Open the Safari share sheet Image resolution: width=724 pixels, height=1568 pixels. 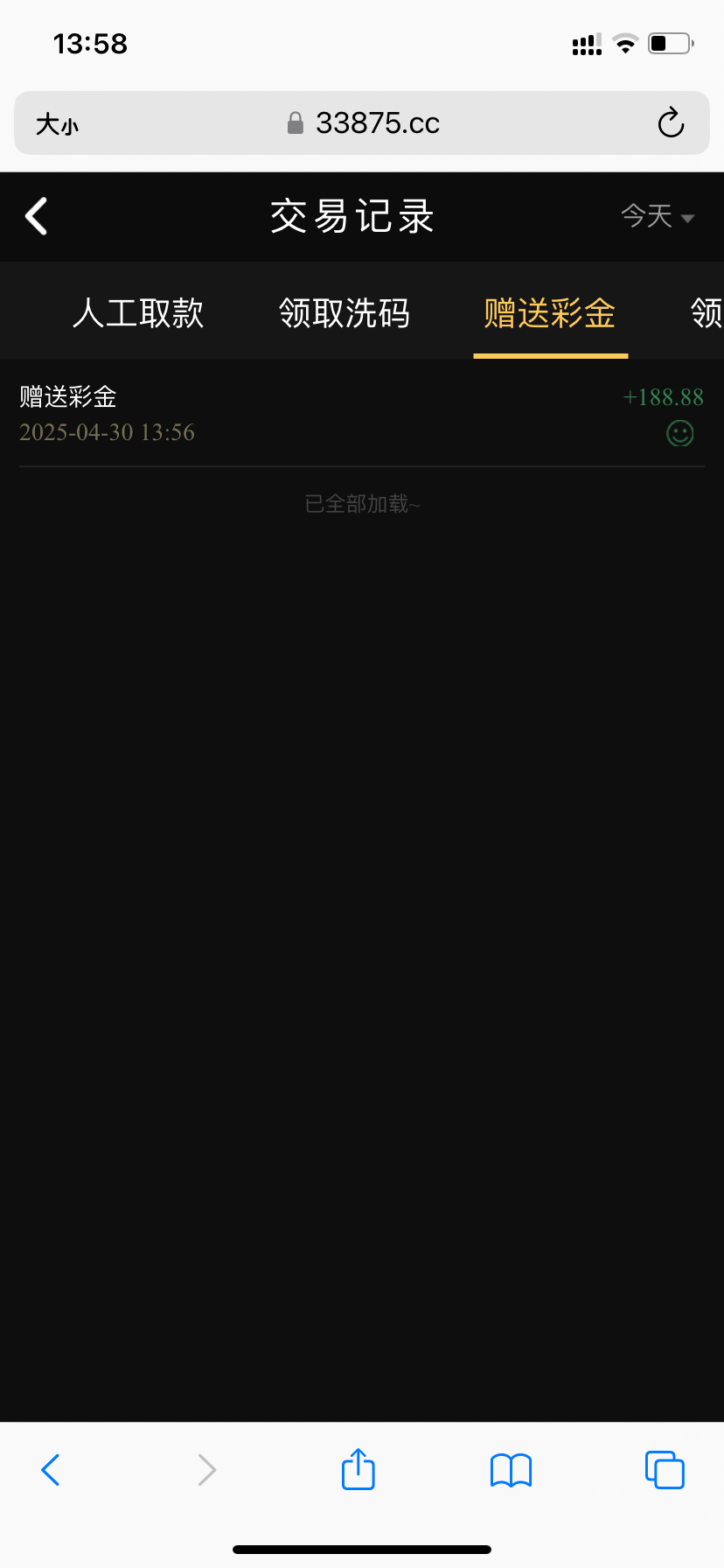[x=359, y=1469]
